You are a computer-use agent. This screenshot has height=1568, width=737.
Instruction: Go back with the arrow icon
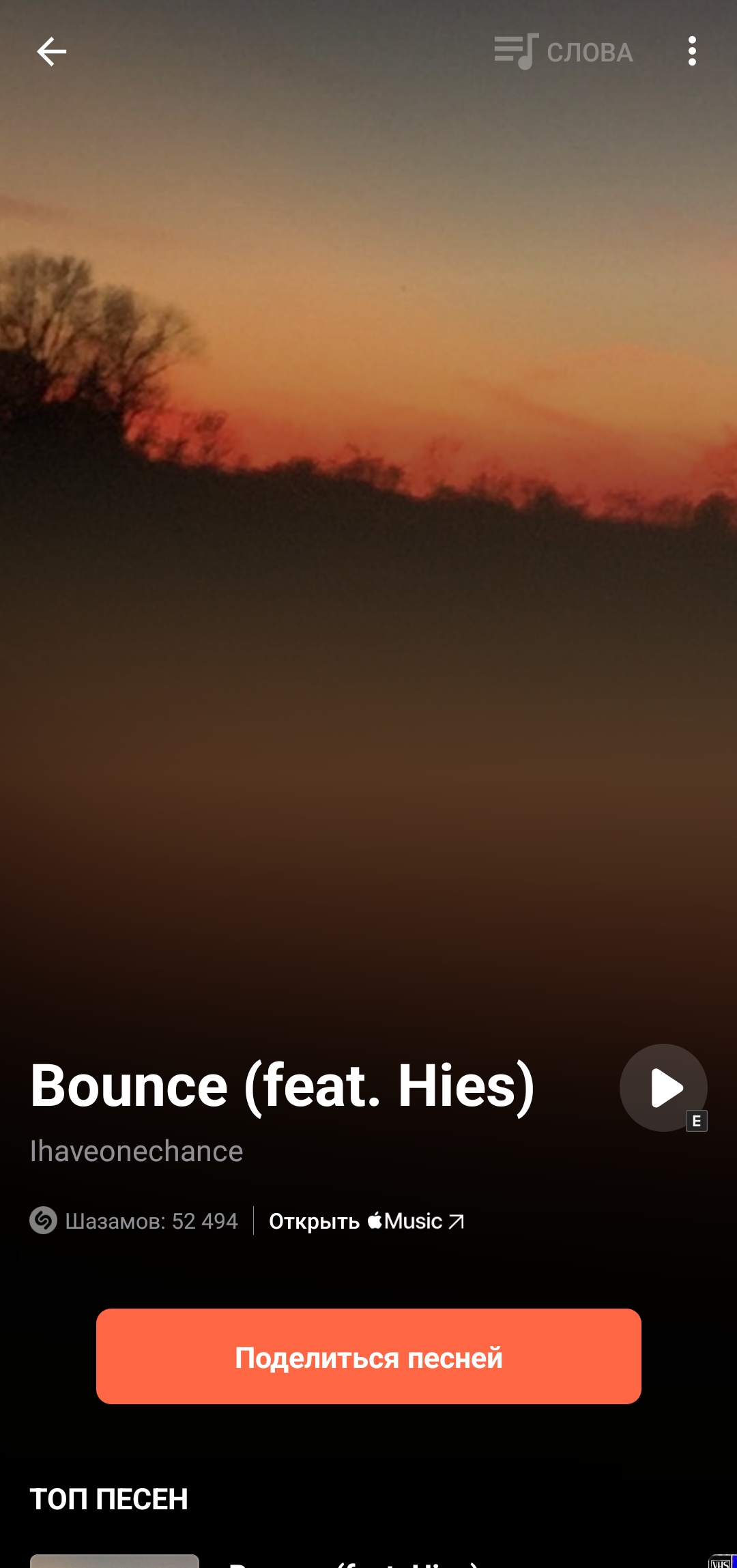[x=51, y=52]
